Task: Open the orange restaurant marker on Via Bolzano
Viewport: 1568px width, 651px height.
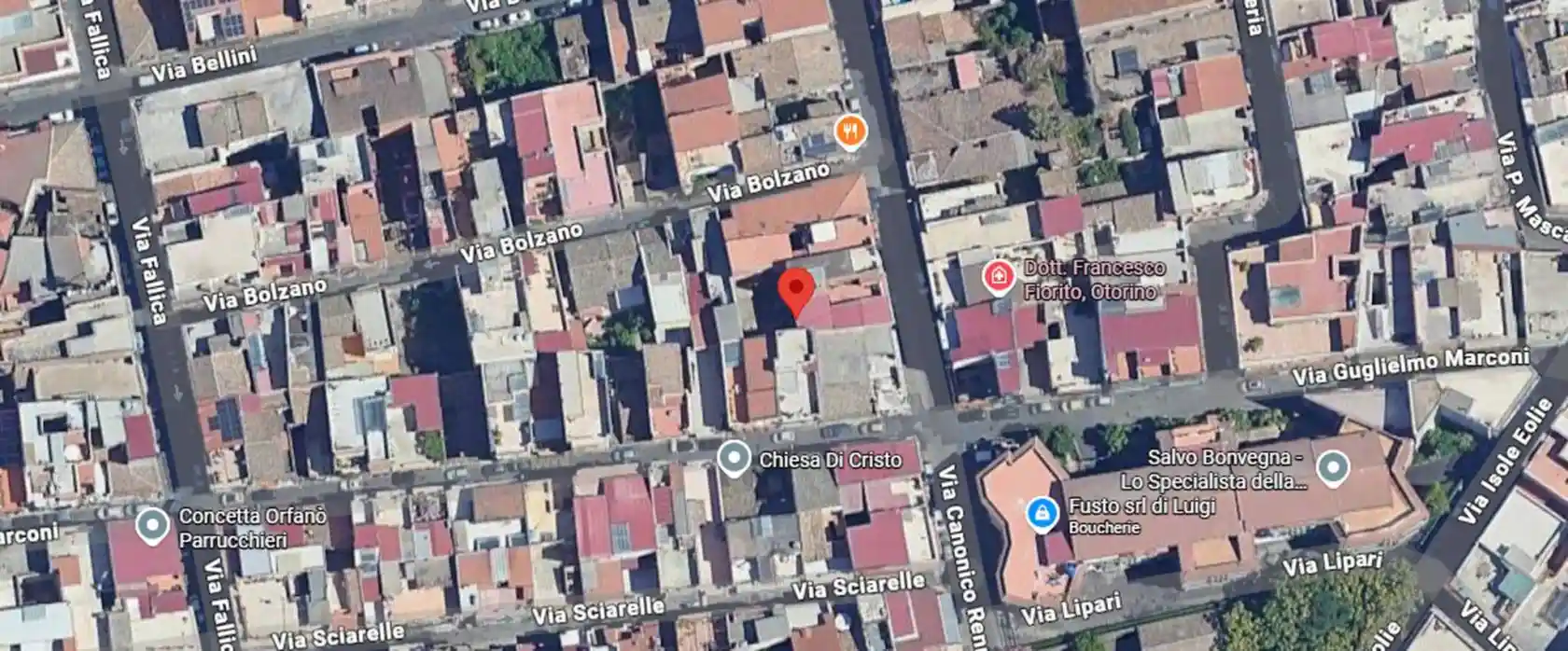Action: coord(850,132)
